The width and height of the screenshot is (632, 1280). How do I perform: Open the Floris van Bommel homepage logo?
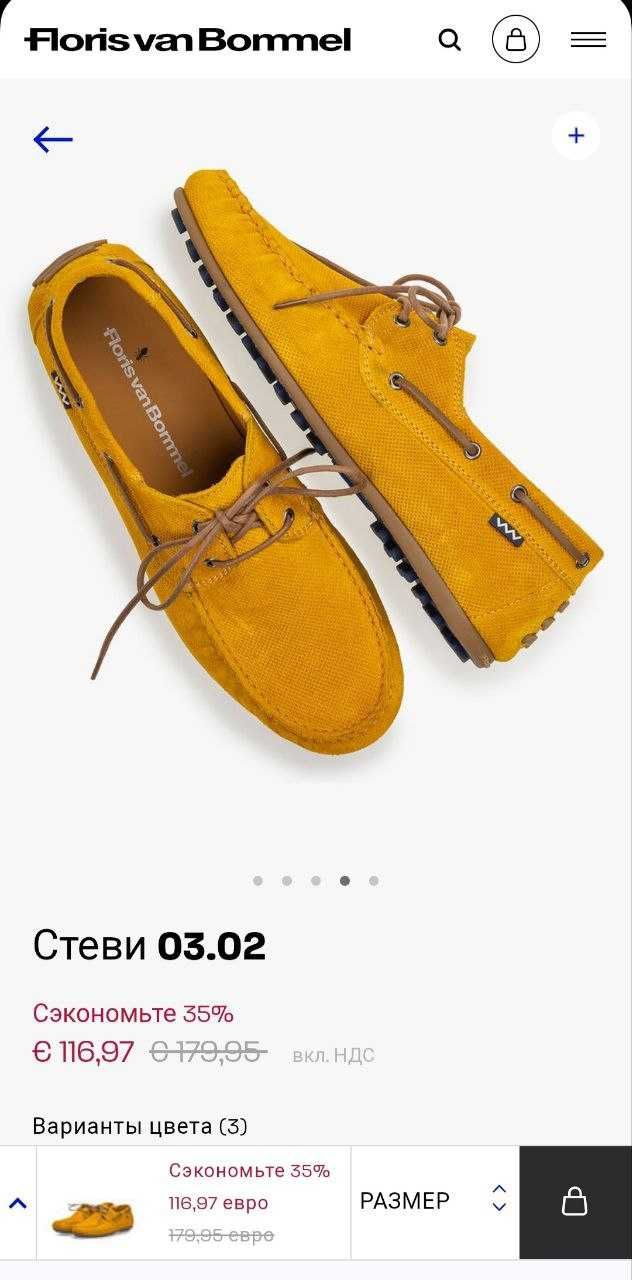pos(188,40)
